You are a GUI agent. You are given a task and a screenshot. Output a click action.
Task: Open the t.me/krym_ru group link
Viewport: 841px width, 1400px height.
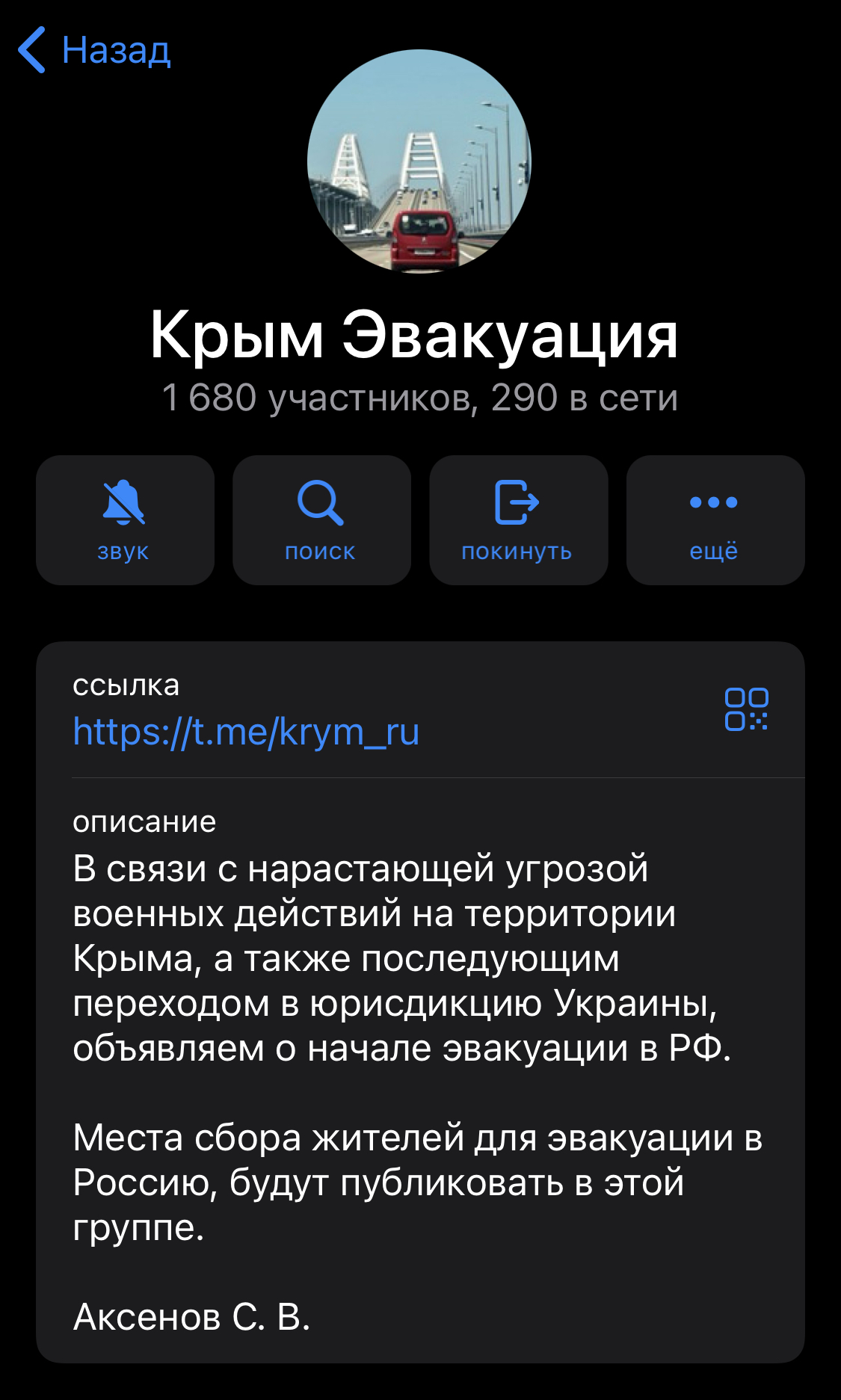coord(246,732)
